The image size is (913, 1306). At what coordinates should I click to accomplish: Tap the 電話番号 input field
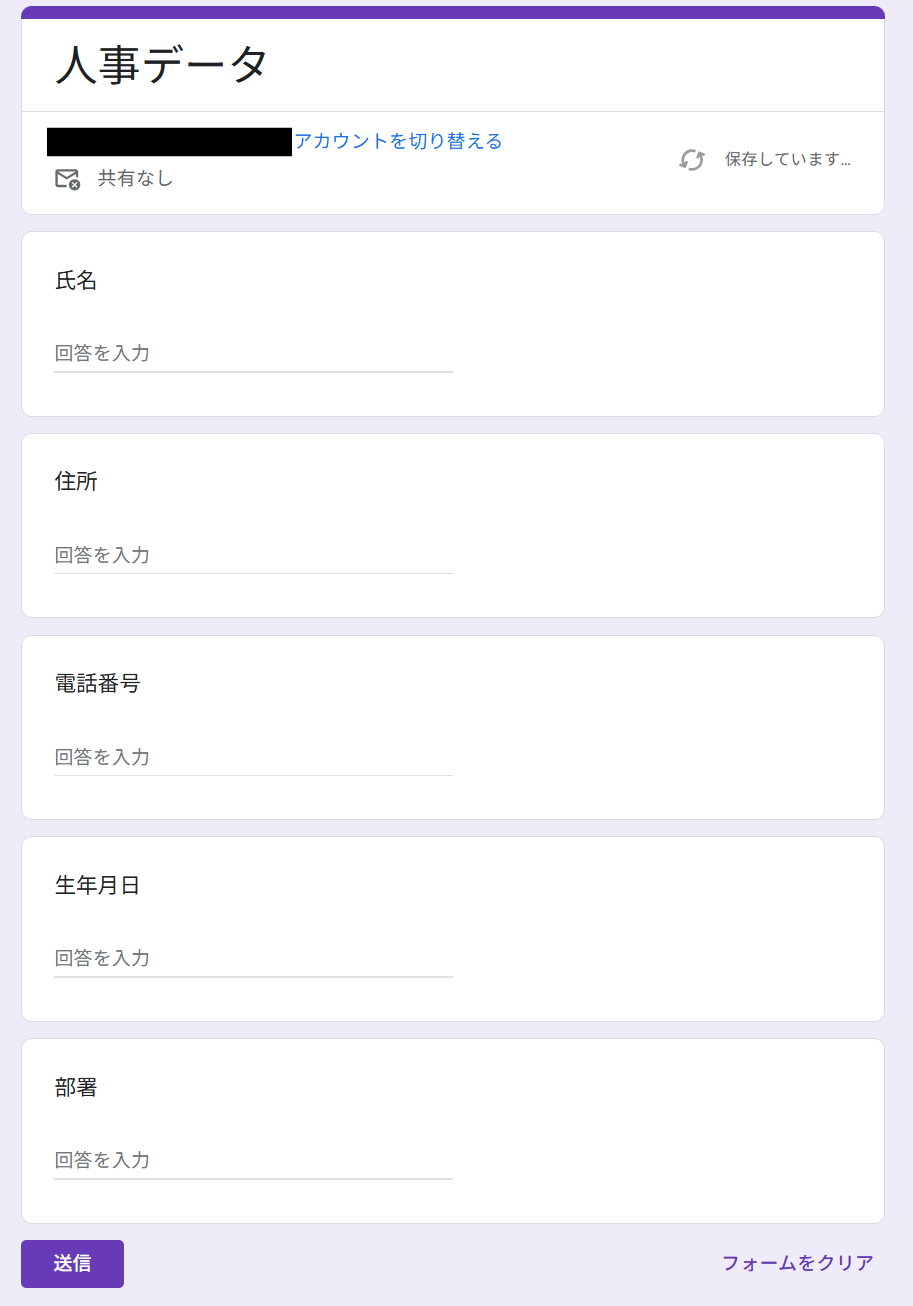coord(253,757)
